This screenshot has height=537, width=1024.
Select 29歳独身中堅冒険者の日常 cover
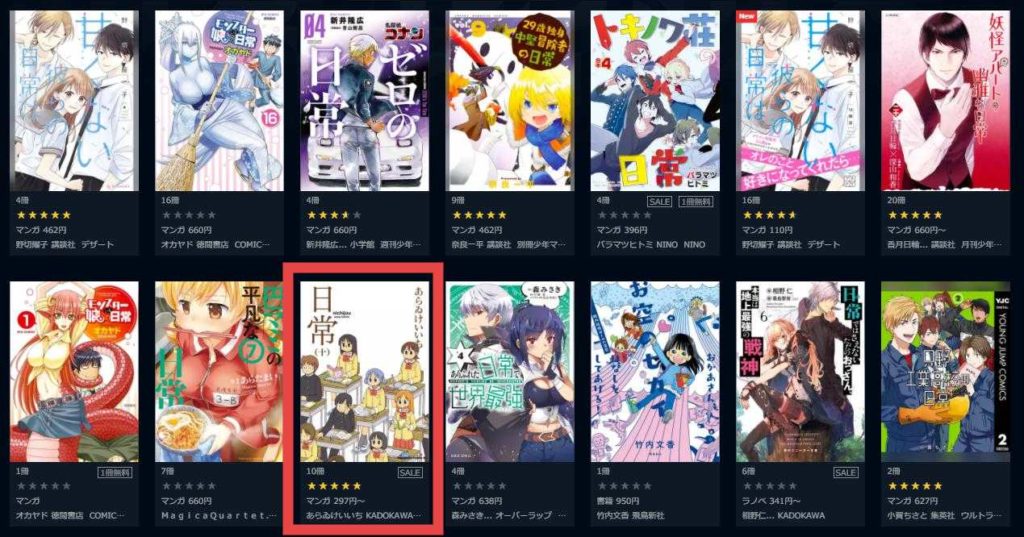[x=509, y=100]
